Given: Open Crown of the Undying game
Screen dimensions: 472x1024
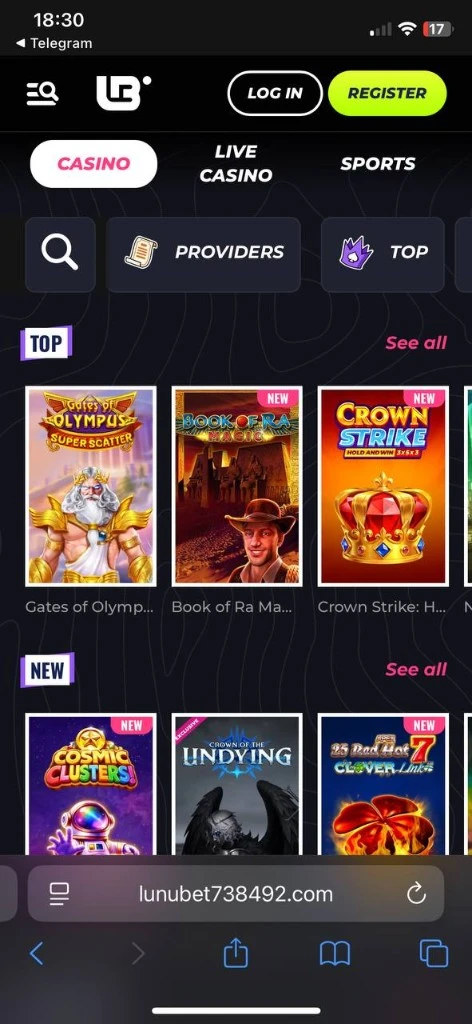Looking at the screenshot, I should coord(237,784).
